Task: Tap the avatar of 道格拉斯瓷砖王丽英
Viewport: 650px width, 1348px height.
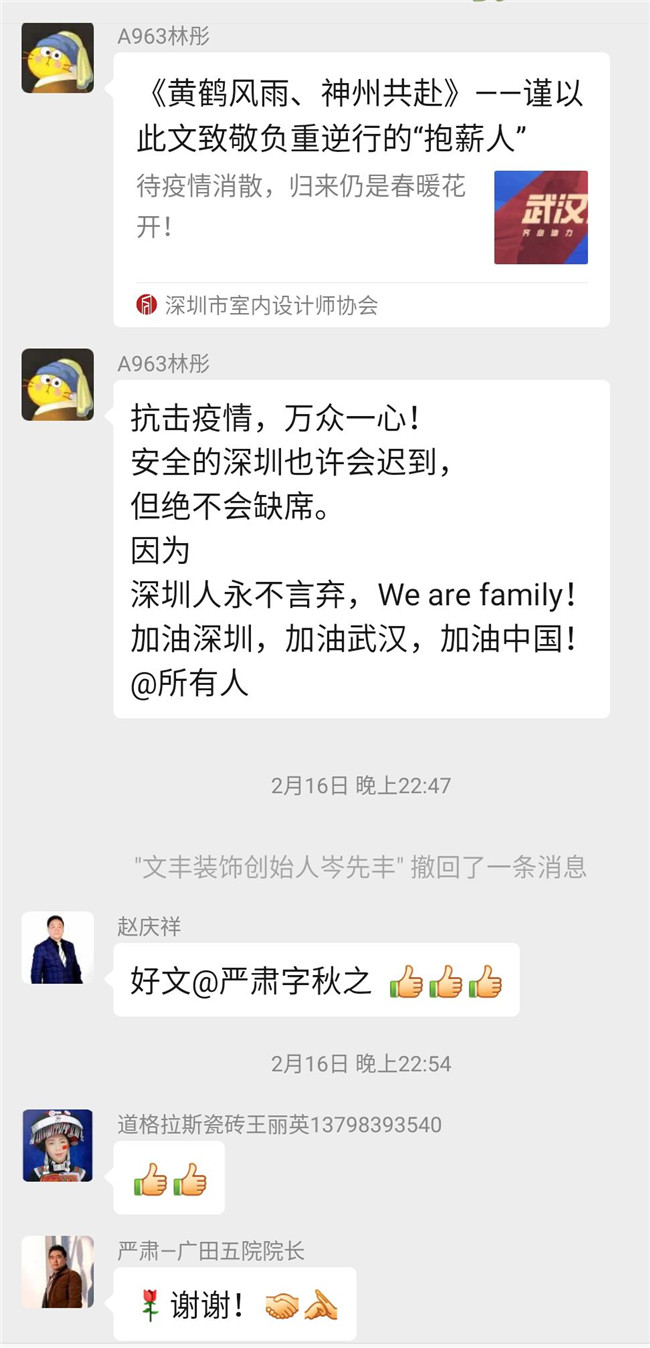Action: (x=58, y=1145)
